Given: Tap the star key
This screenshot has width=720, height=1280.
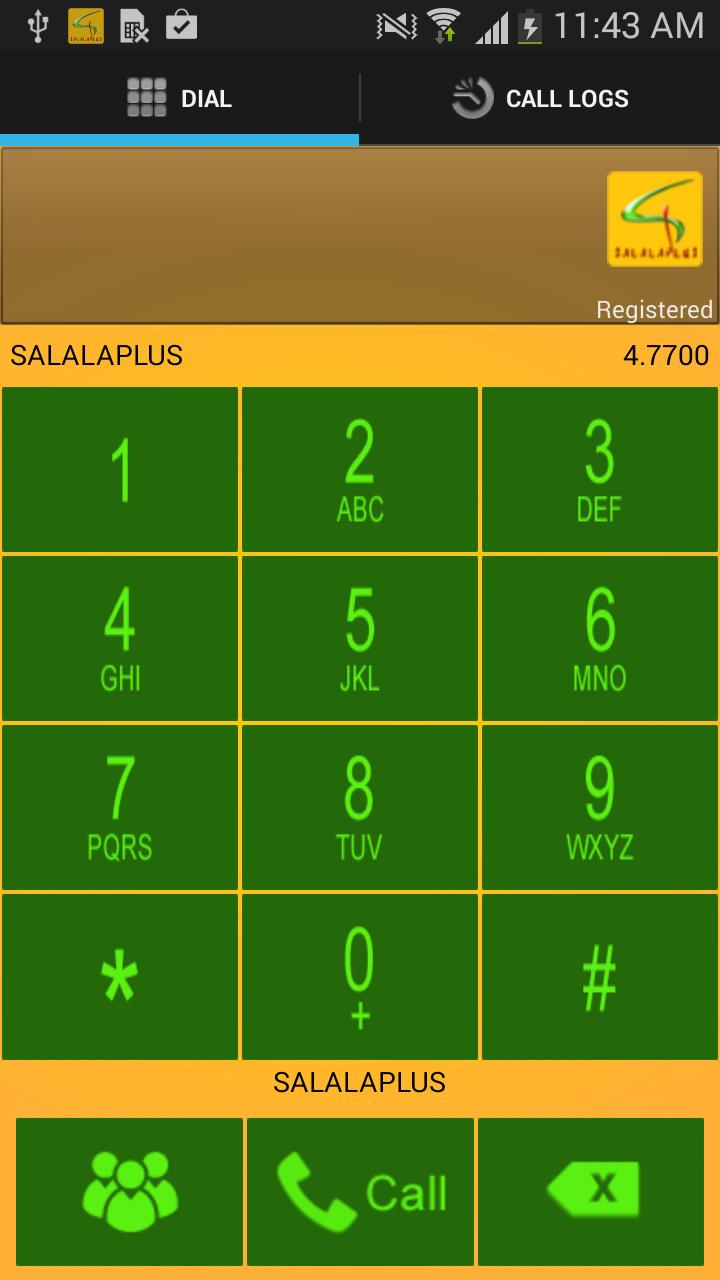Looking at the screenshot, I should pos(120,976).
